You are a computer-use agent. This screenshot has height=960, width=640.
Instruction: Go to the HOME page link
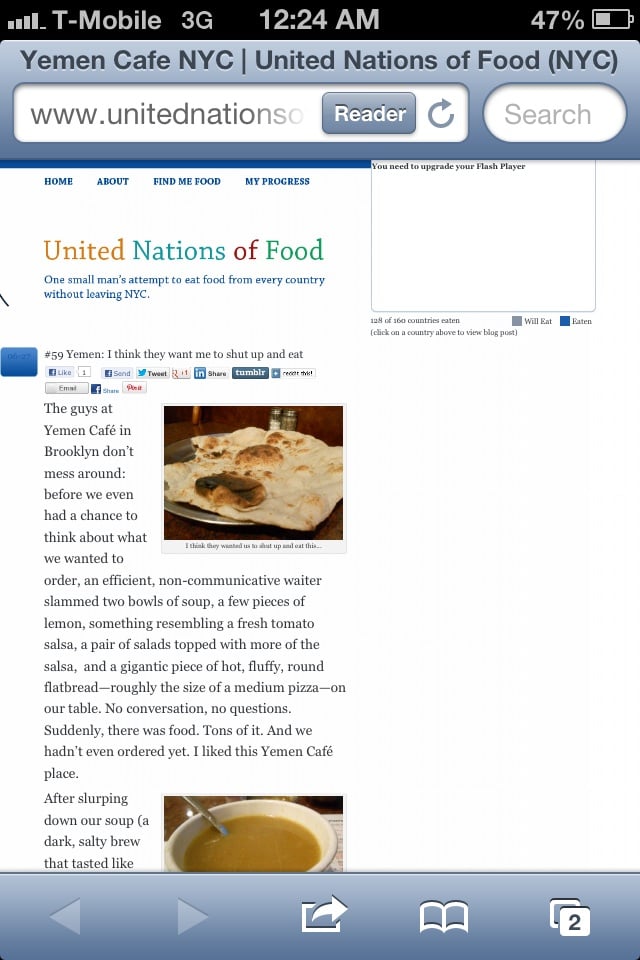(x=58, y=181)
